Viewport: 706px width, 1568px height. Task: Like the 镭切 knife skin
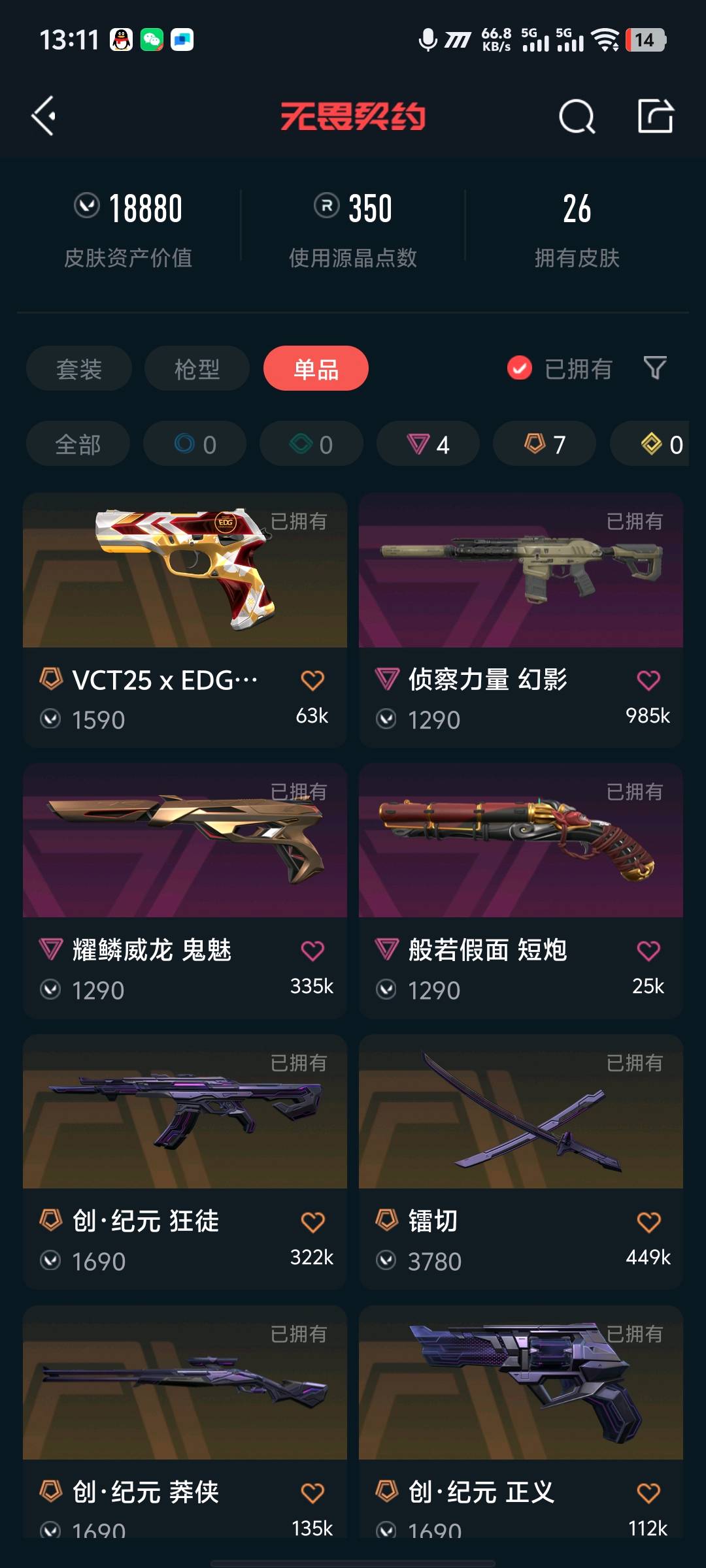(x=648, y=1222)
